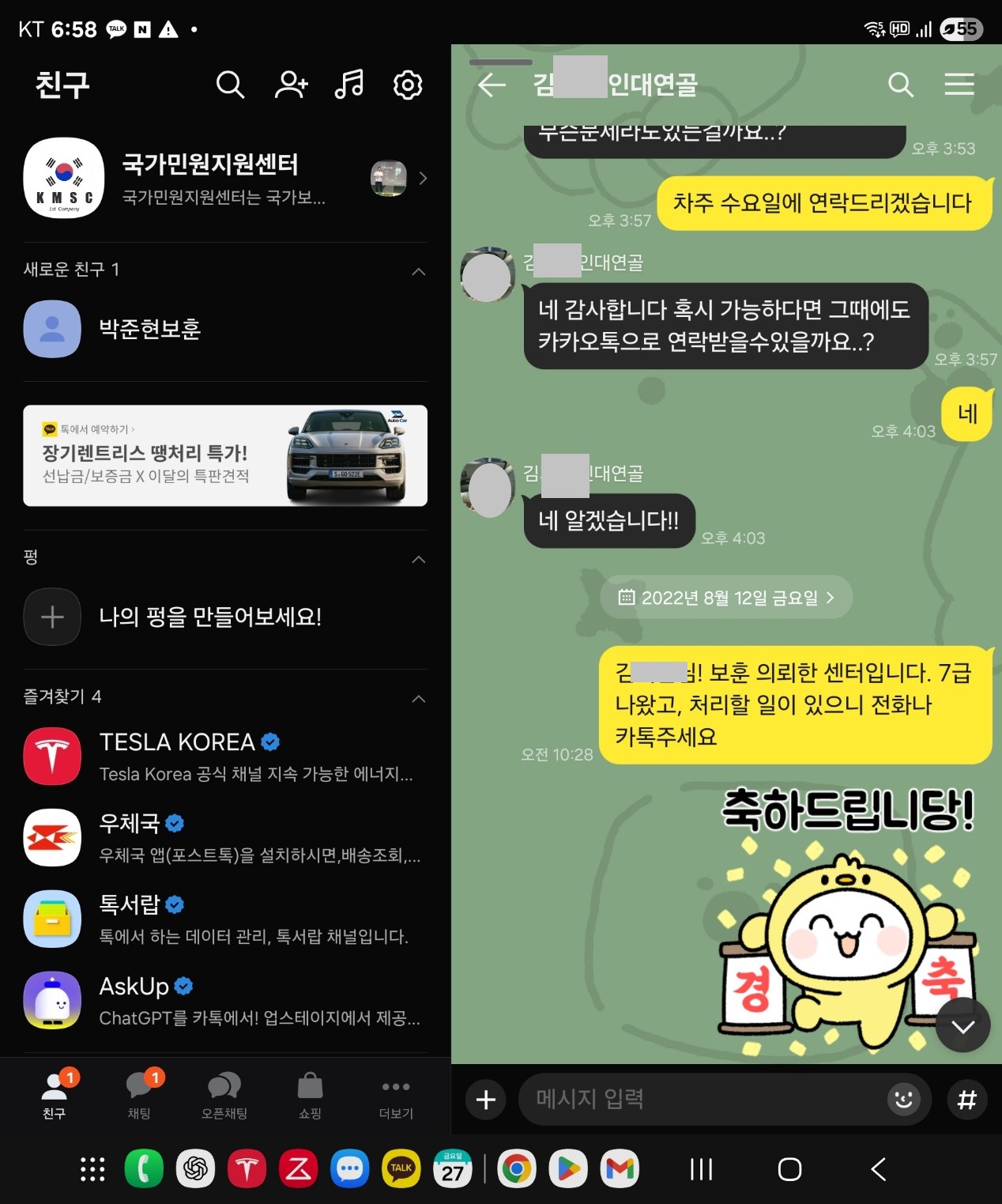Open the emoticon picker in the message box
The image size is (1002, 1204).
pos(903,1099)
